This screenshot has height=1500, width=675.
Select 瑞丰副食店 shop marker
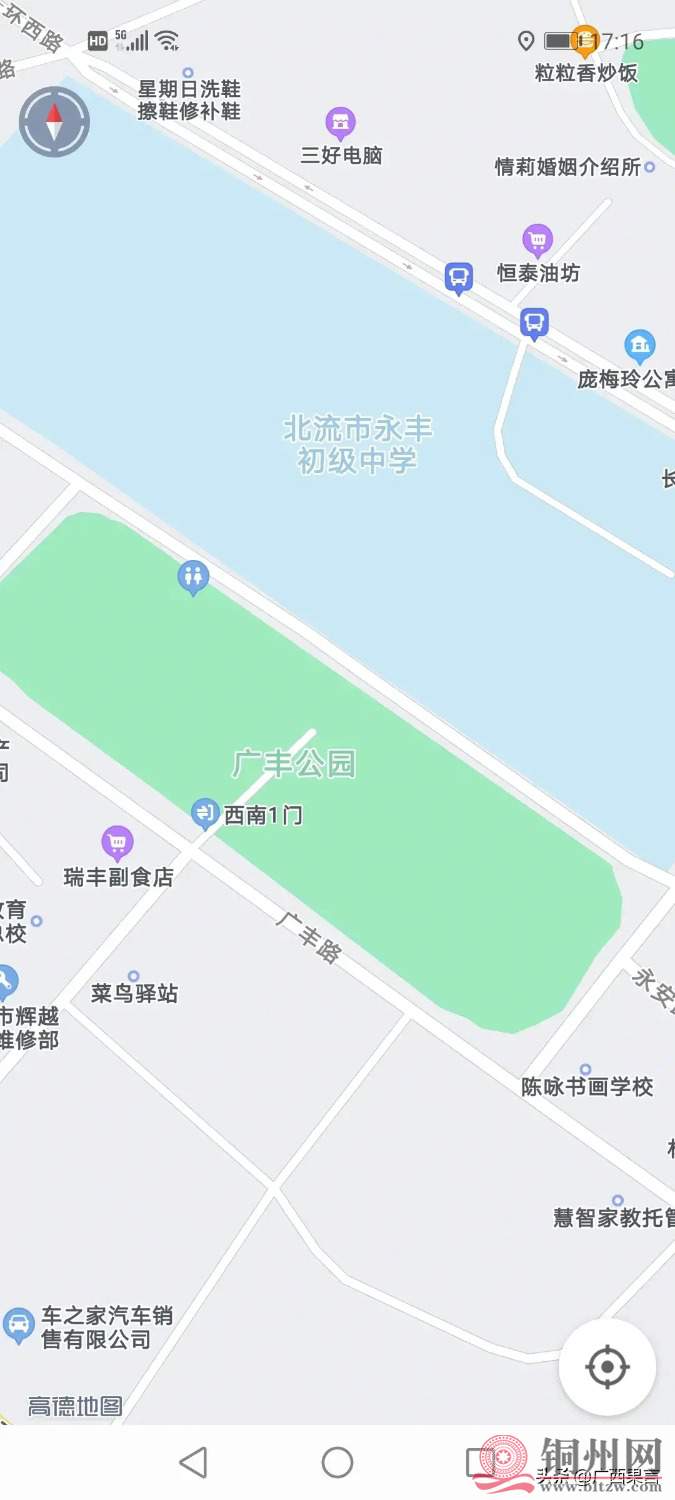pyautogui.click(x=117, y=843)
